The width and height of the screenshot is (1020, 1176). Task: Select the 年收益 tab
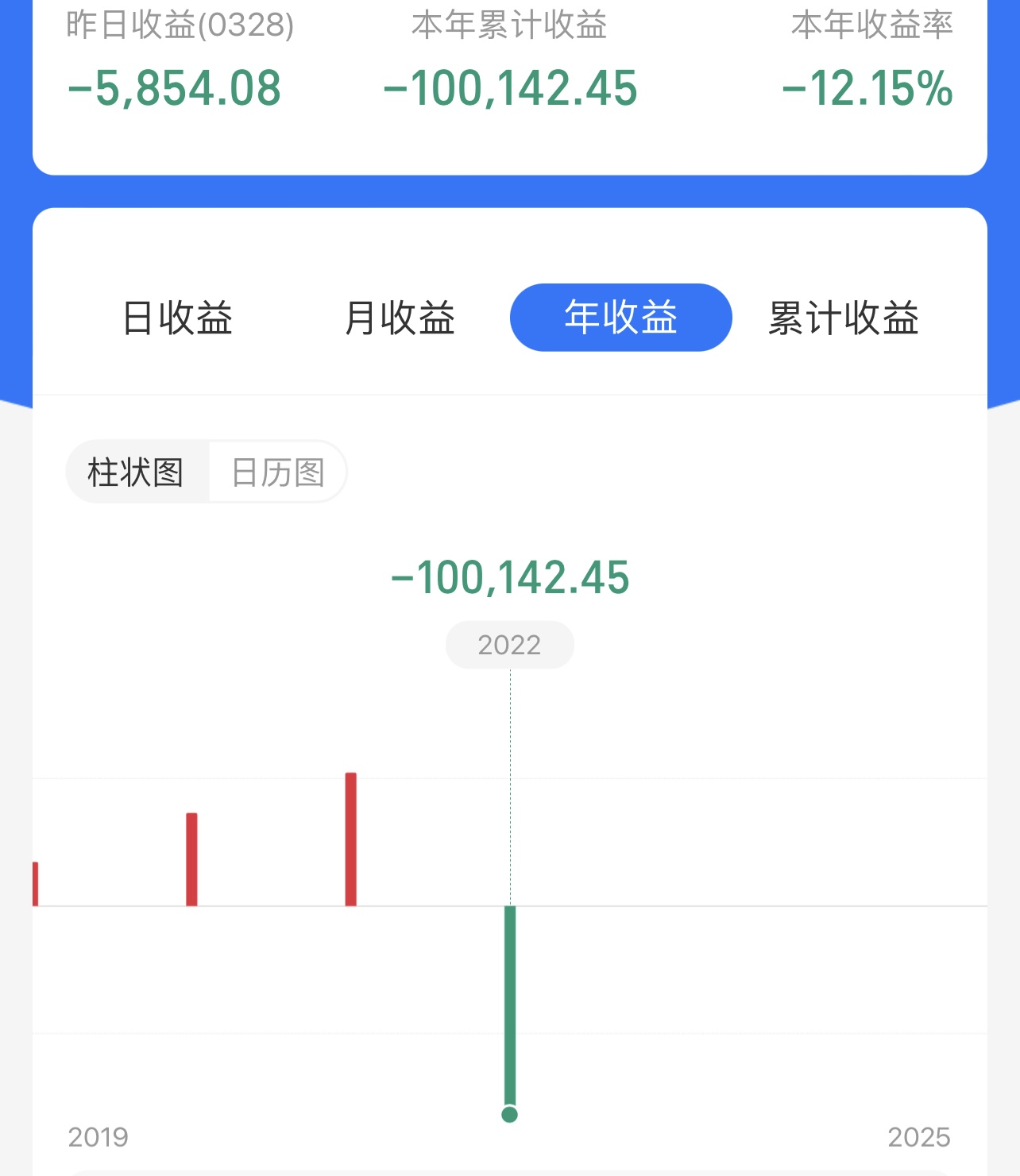620,317
